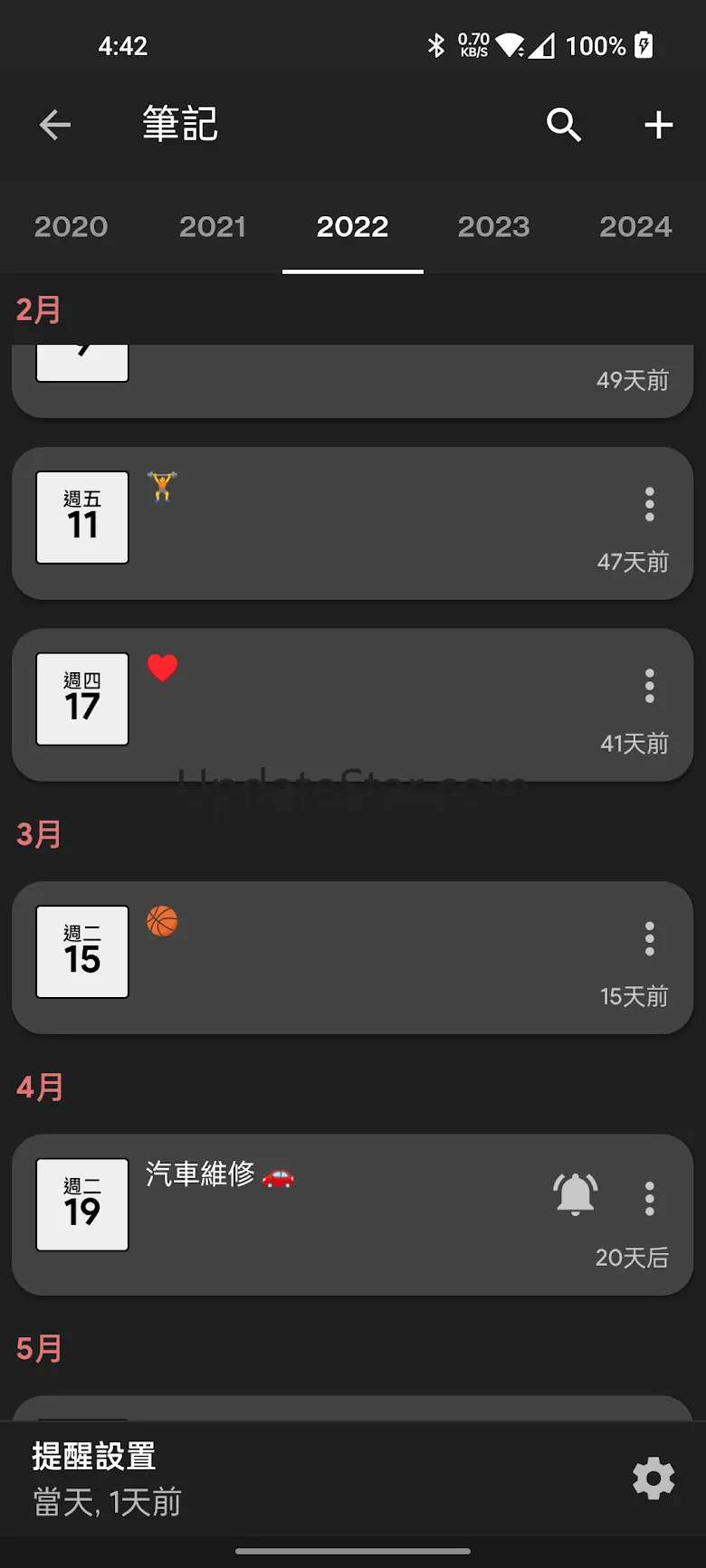This screenshot has width=706, height=1568.
Task: Open more options for March 15 note
Action: pos(650,939)
